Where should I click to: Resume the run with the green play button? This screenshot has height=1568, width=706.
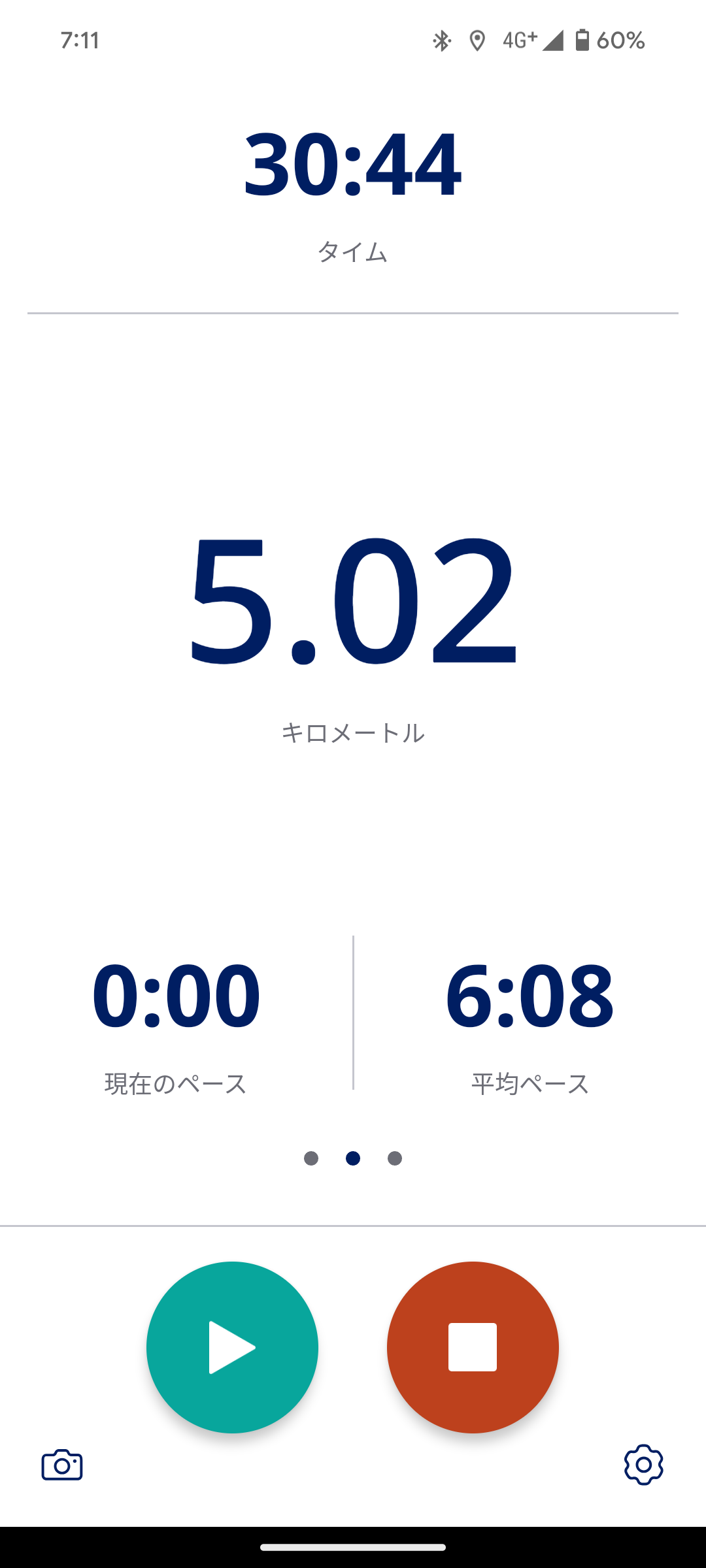tap(232, 1347)
